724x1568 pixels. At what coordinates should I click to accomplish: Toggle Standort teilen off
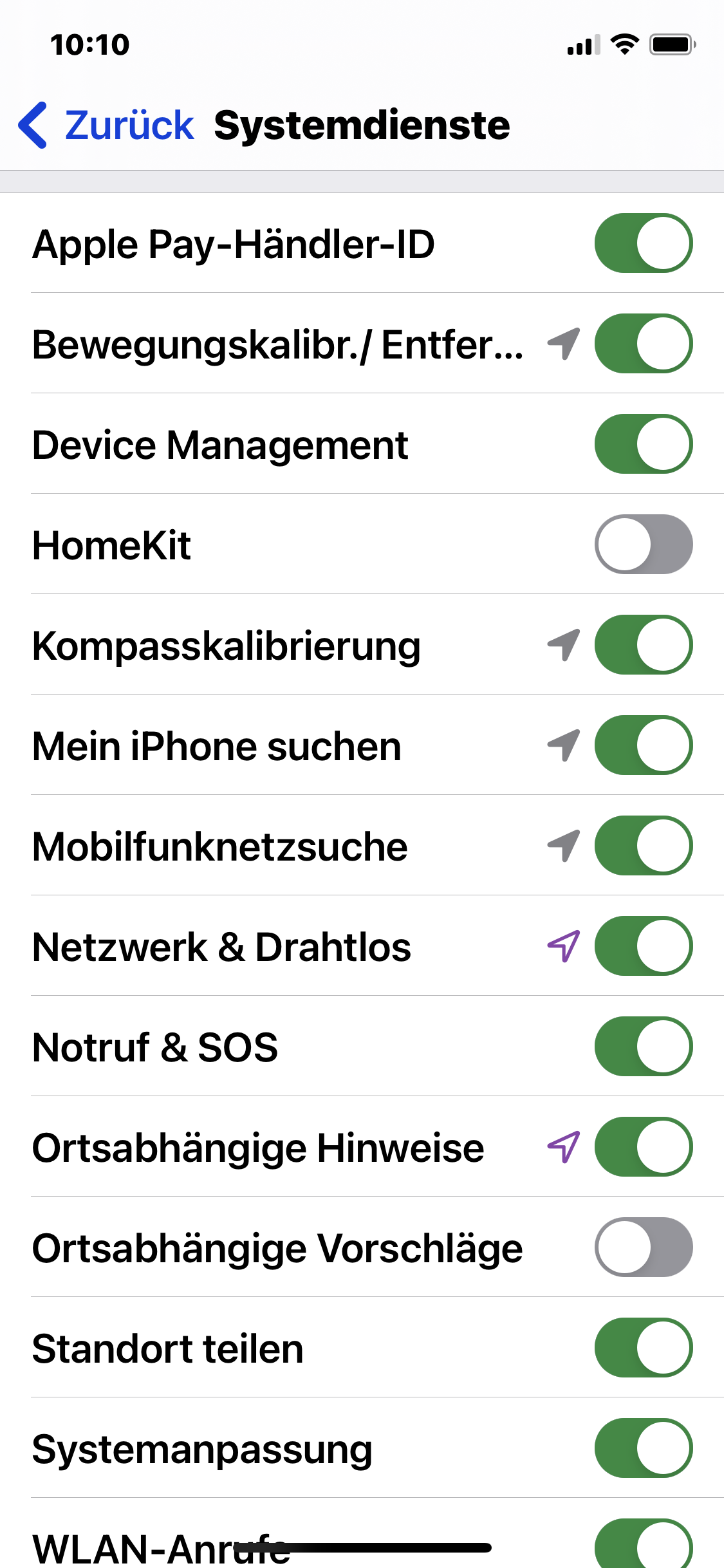[x=643, y=1348]
